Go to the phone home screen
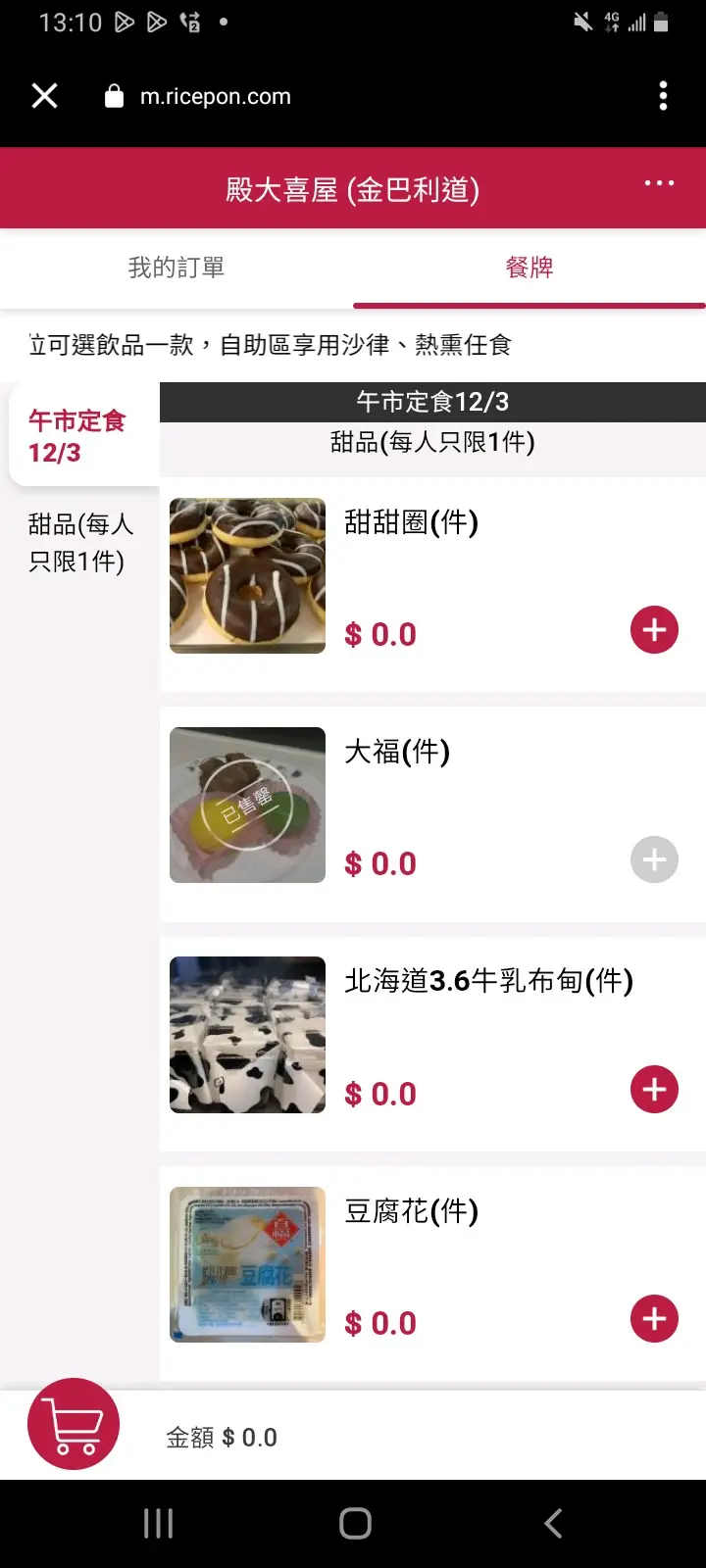 355,1523
